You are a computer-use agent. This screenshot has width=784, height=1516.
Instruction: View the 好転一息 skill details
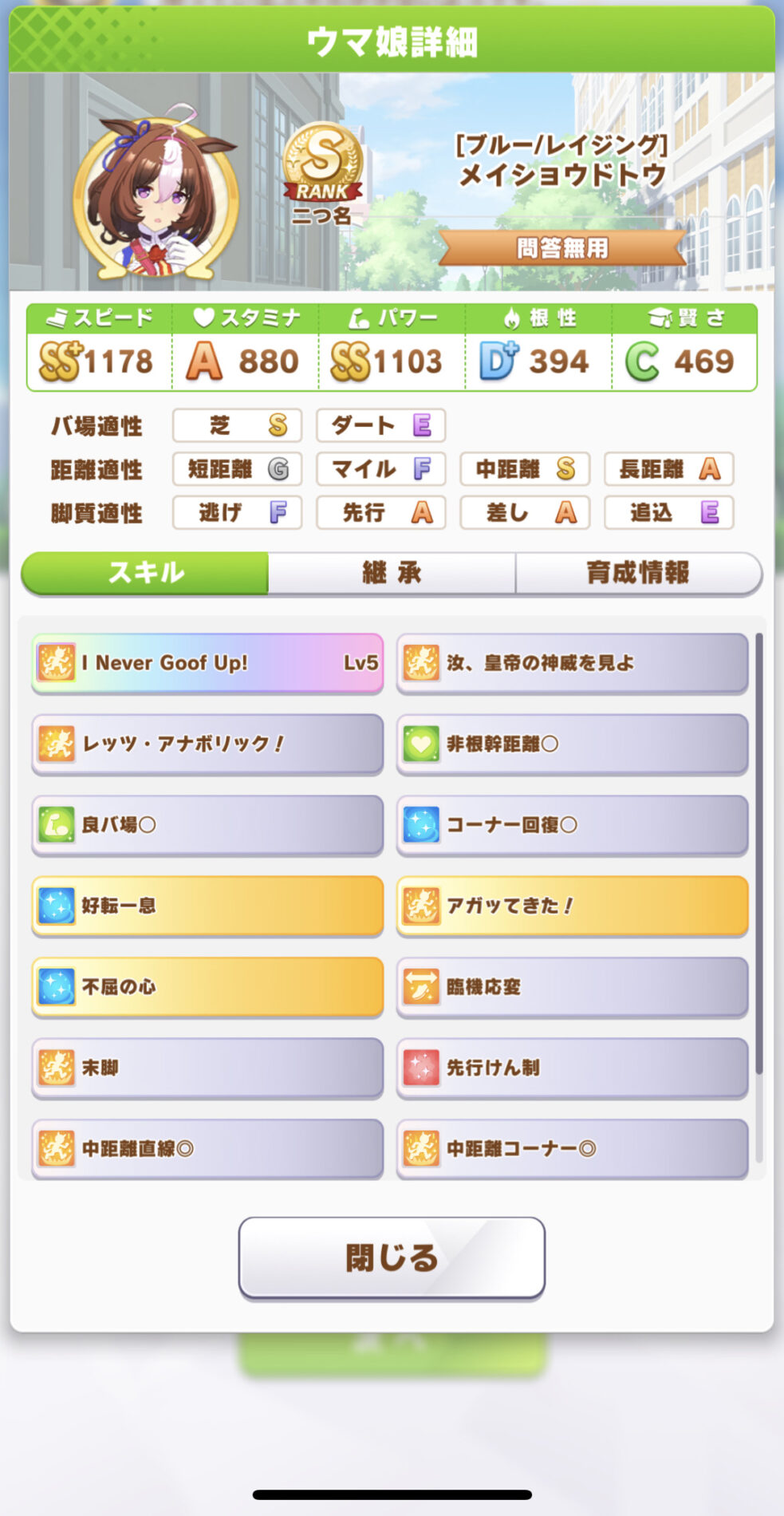point(207,906)
